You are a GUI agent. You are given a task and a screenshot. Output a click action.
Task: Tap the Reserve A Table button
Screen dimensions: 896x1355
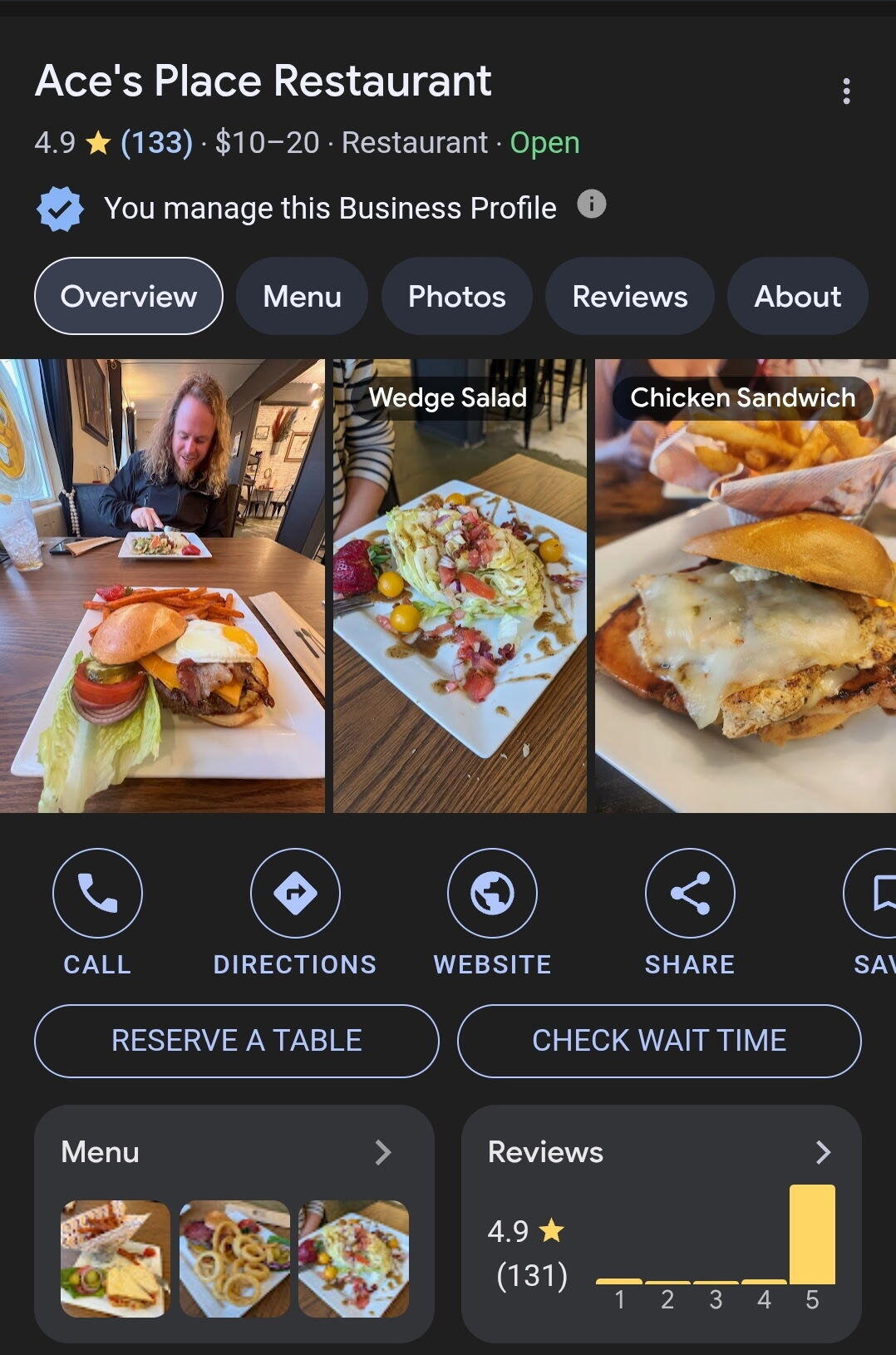pyautogui.click(x=235, y=1040)
